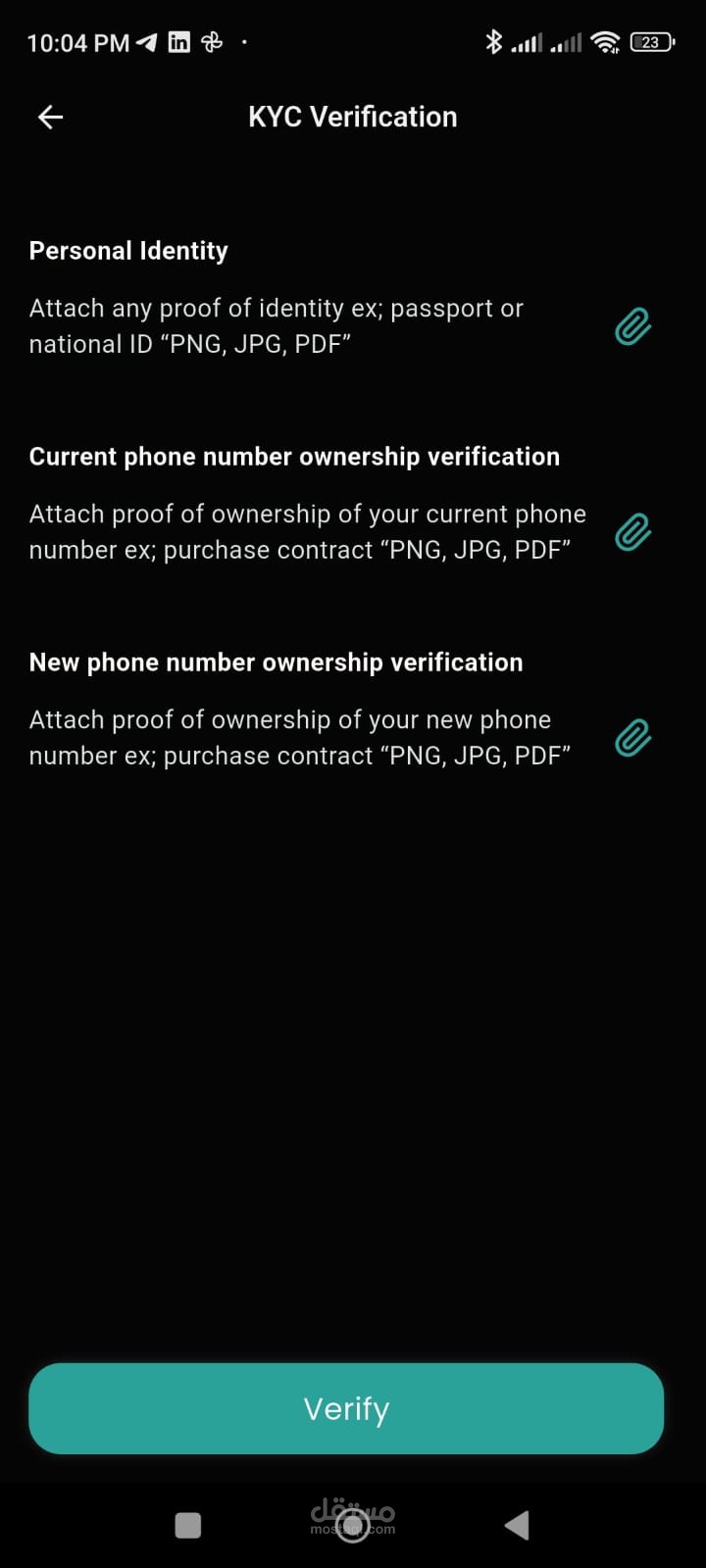Viewport: 706px width, 1568px height.
Task: Attach proof for new phone number ownership
Action: tap(633, 738)
